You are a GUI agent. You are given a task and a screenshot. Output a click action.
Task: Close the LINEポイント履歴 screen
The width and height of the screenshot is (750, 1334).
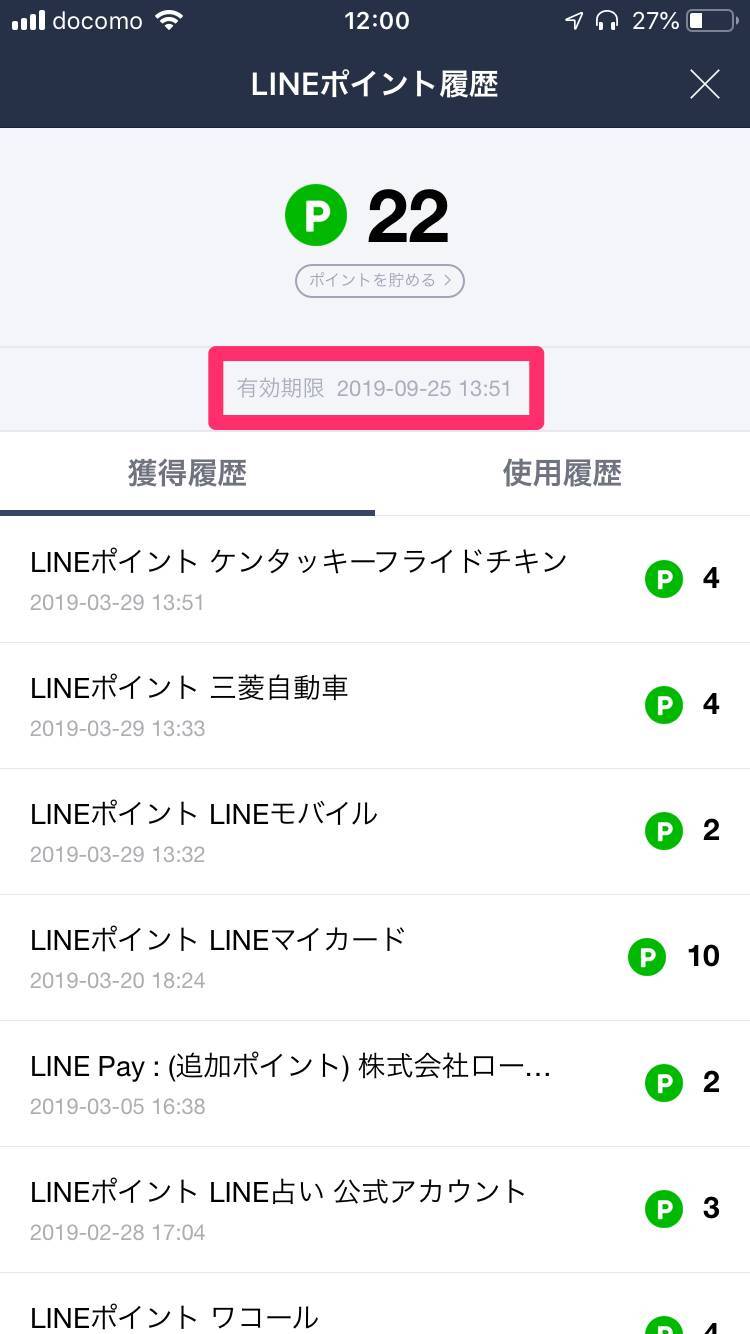705,85
